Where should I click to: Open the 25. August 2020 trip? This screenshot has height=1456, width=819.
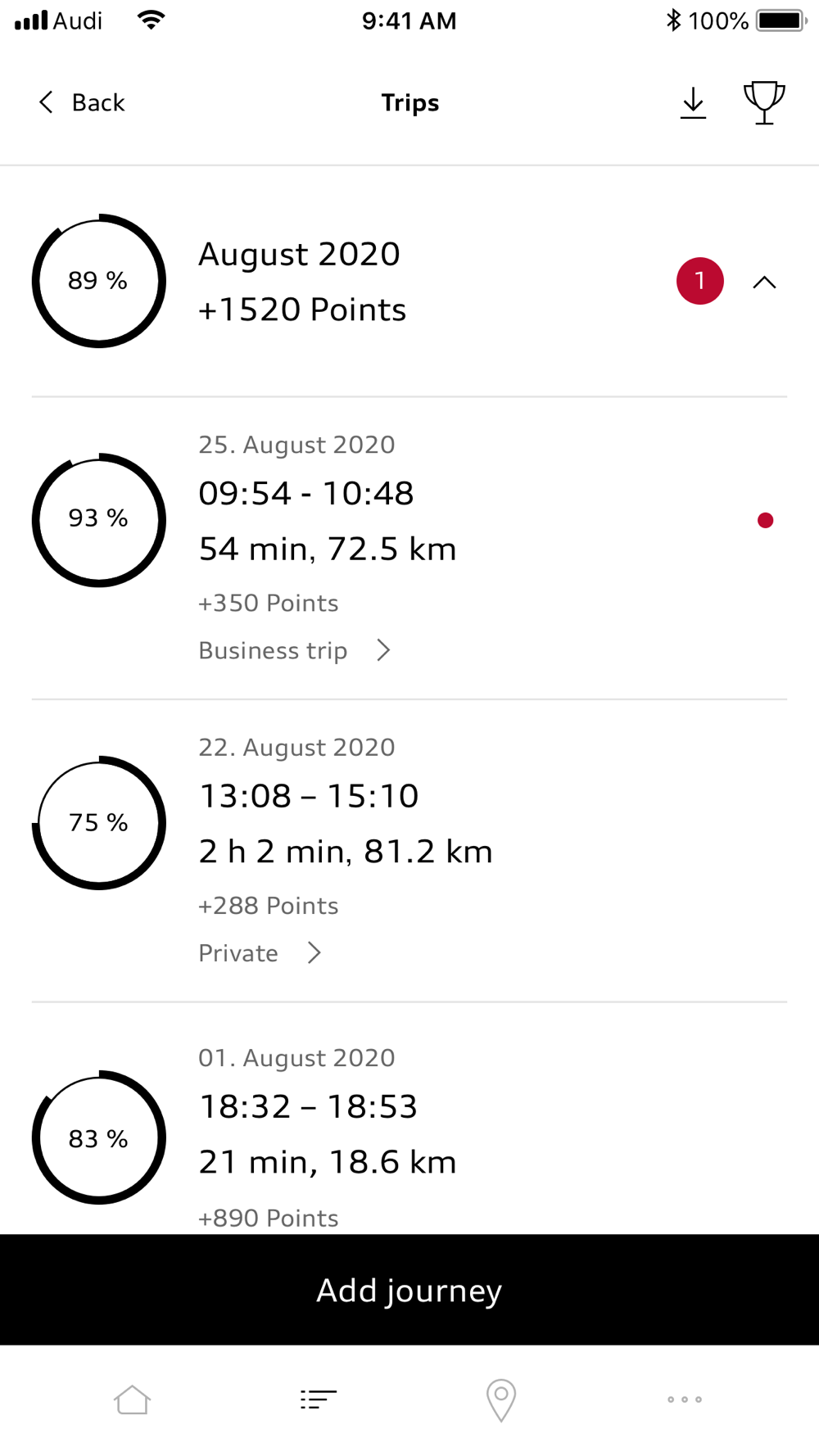tap(409, 548)
